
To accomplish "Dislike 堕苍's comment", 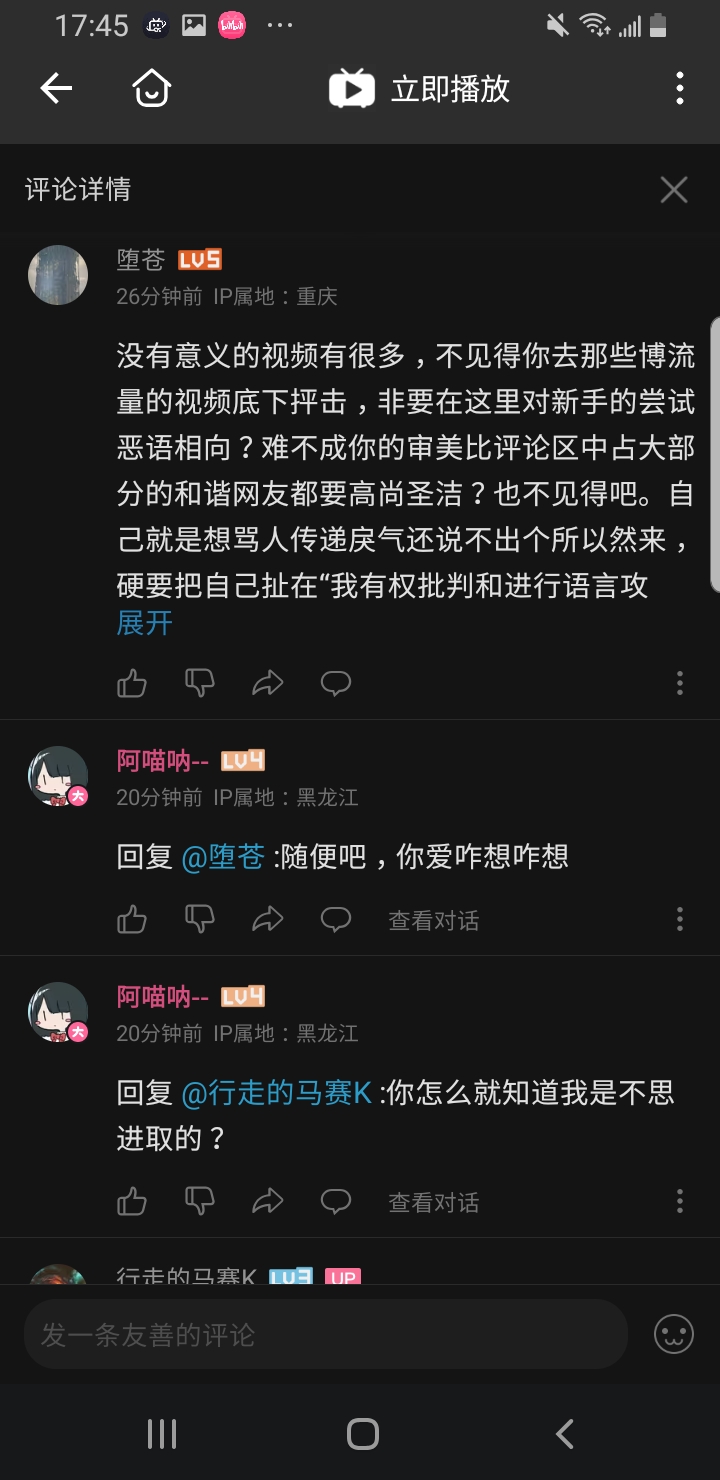I will click(200, 683).
